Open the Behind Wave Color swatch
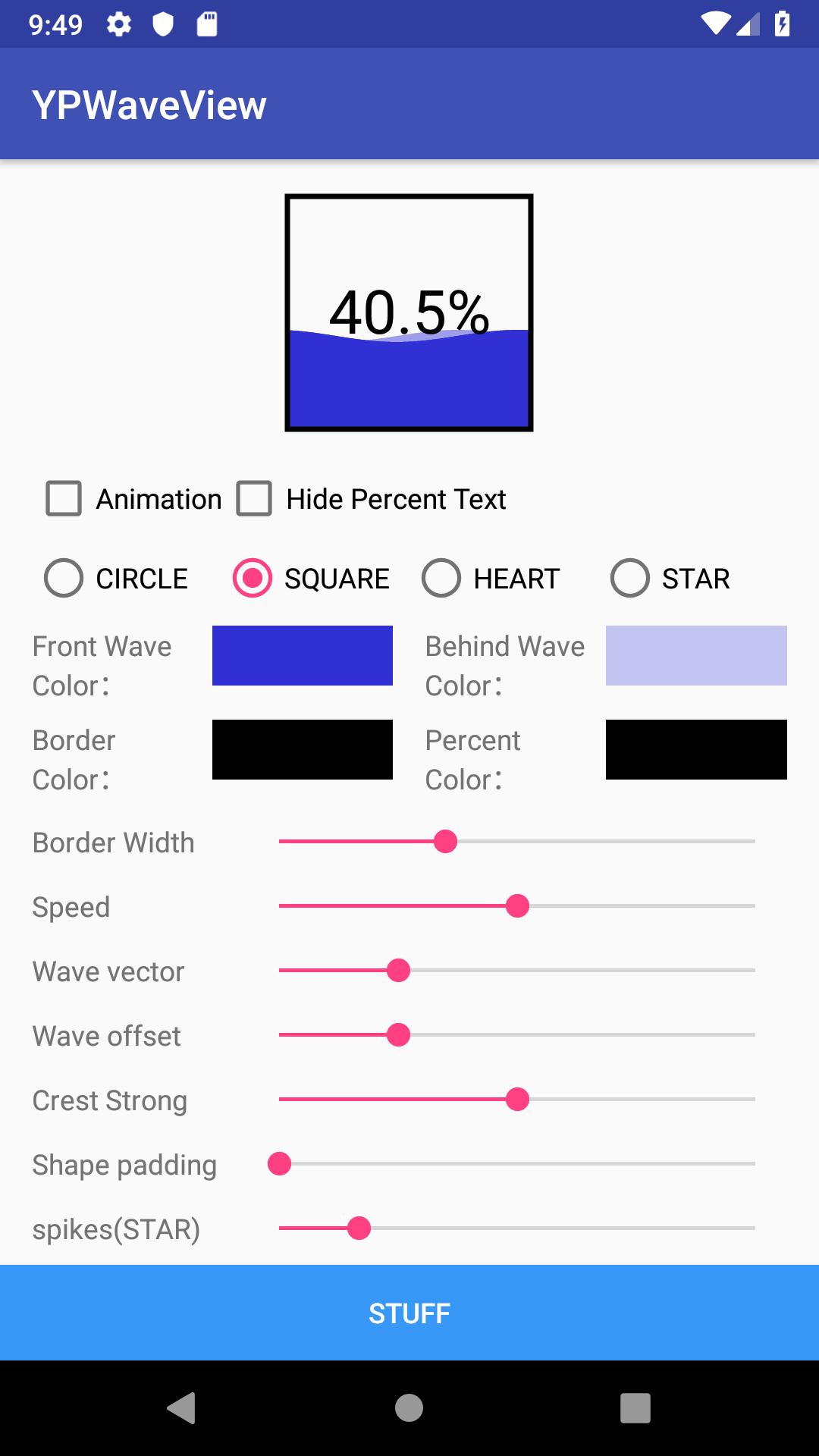Viewport: 819px width, 1456px height. [695, 656]
